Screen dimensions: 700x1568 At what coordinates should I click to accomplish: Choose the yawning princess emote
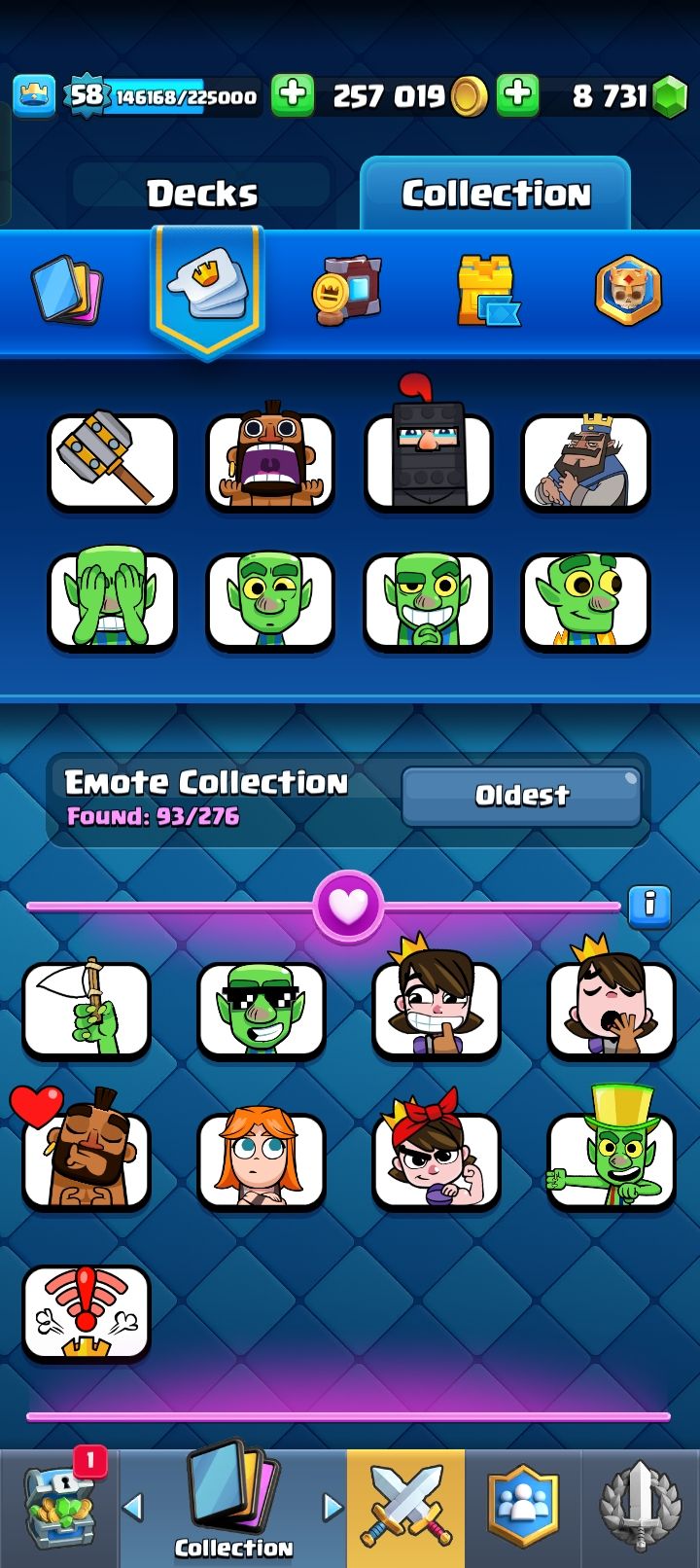click(x=611, y=1009)
